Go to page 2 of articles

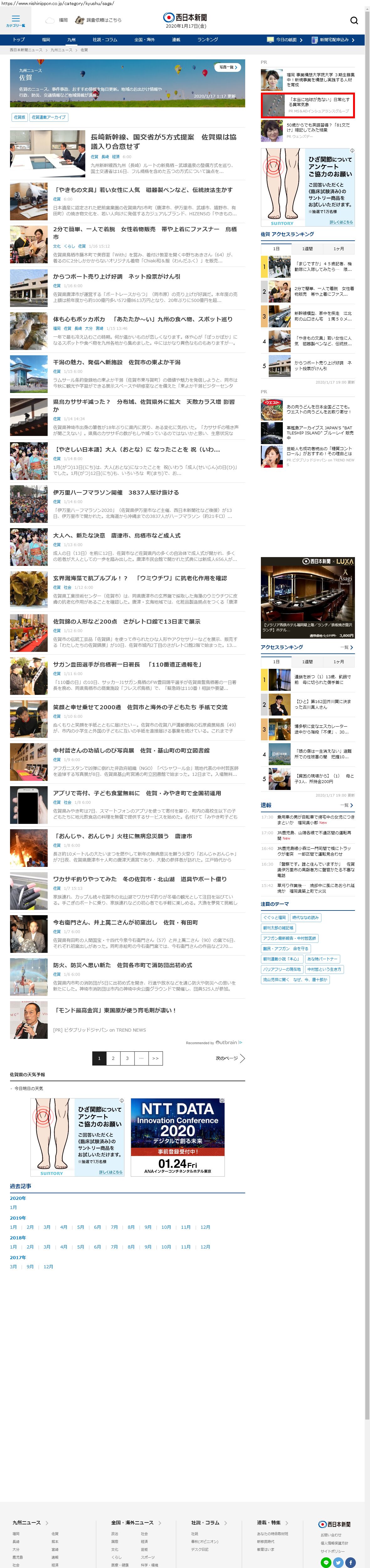click(x=113, y=1058)
